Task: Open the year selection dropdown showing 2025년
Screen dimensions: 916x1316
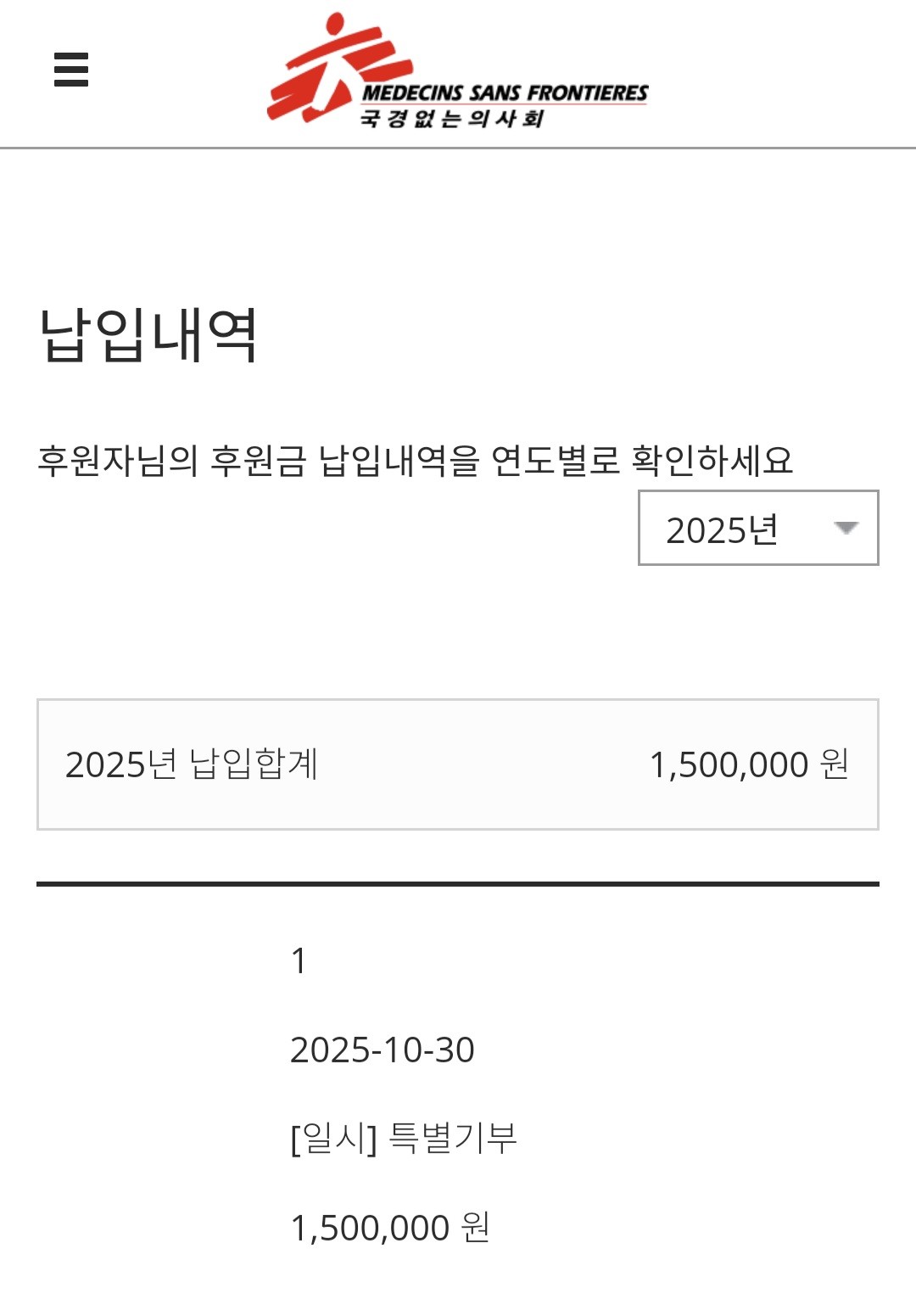Action: pos(757,528)
